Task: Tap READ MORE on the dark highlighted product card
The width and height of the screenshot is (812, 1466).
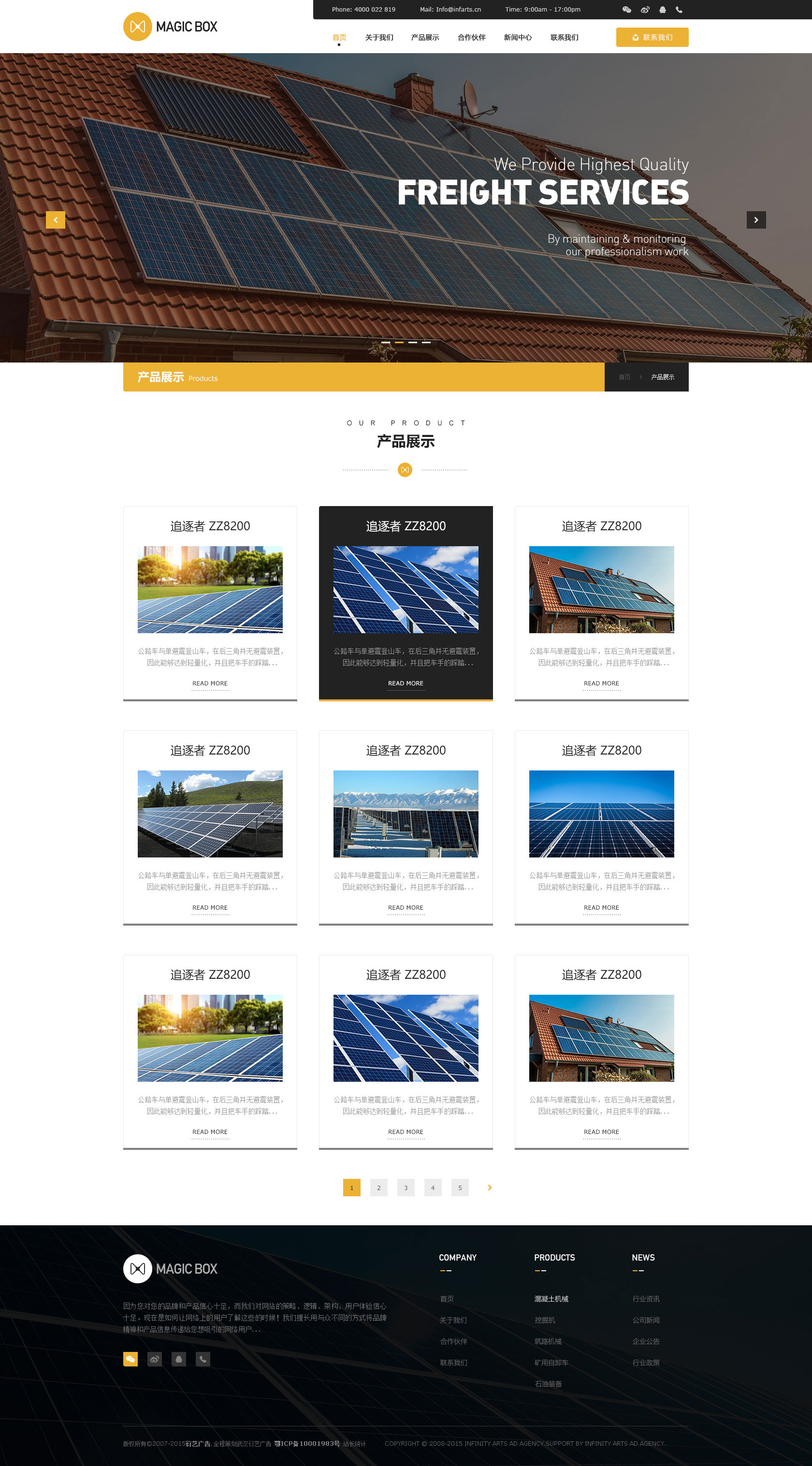Action: click(405, 683)
